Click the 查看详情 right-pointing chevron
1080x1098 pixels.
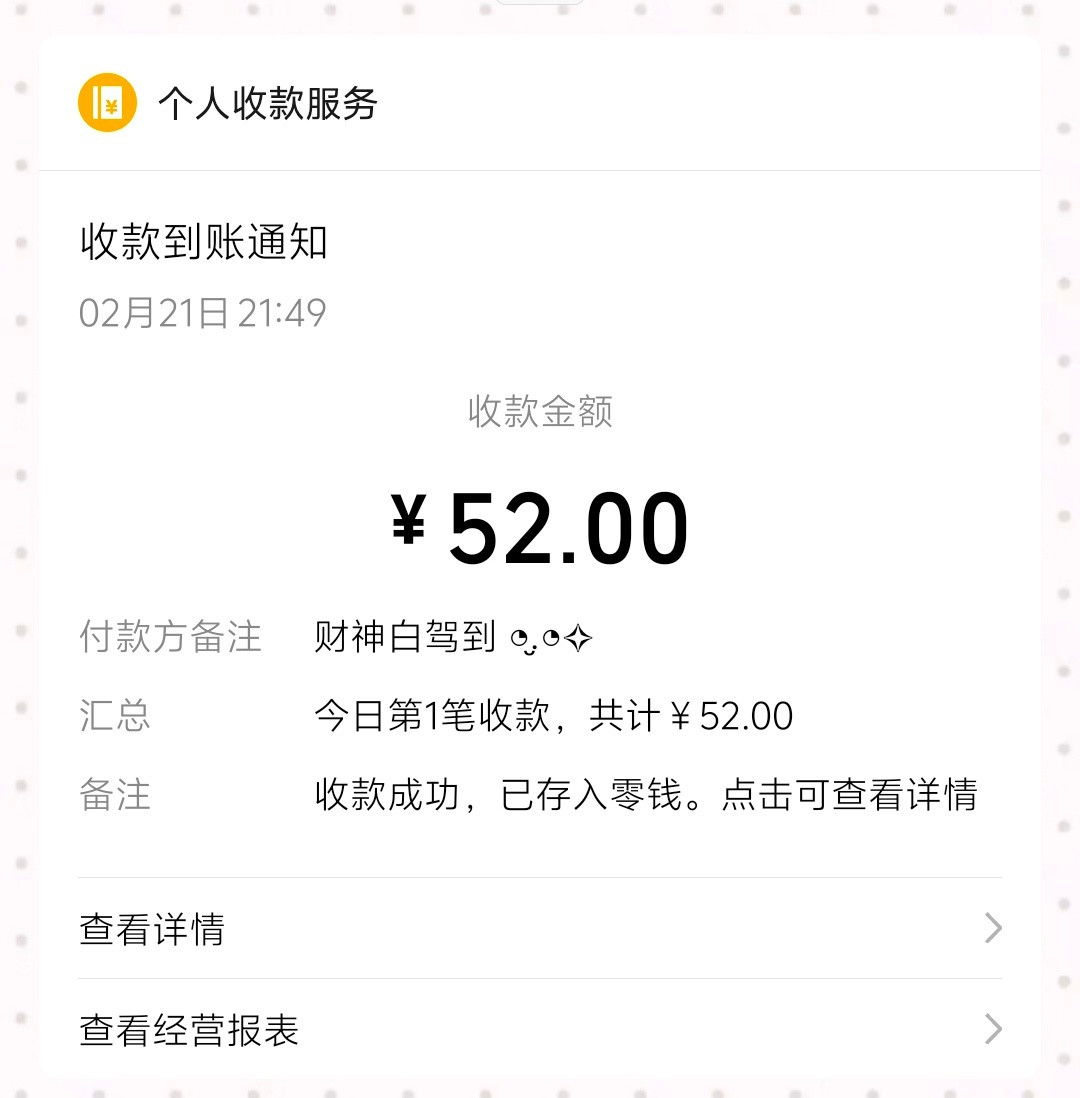point(991,929)
